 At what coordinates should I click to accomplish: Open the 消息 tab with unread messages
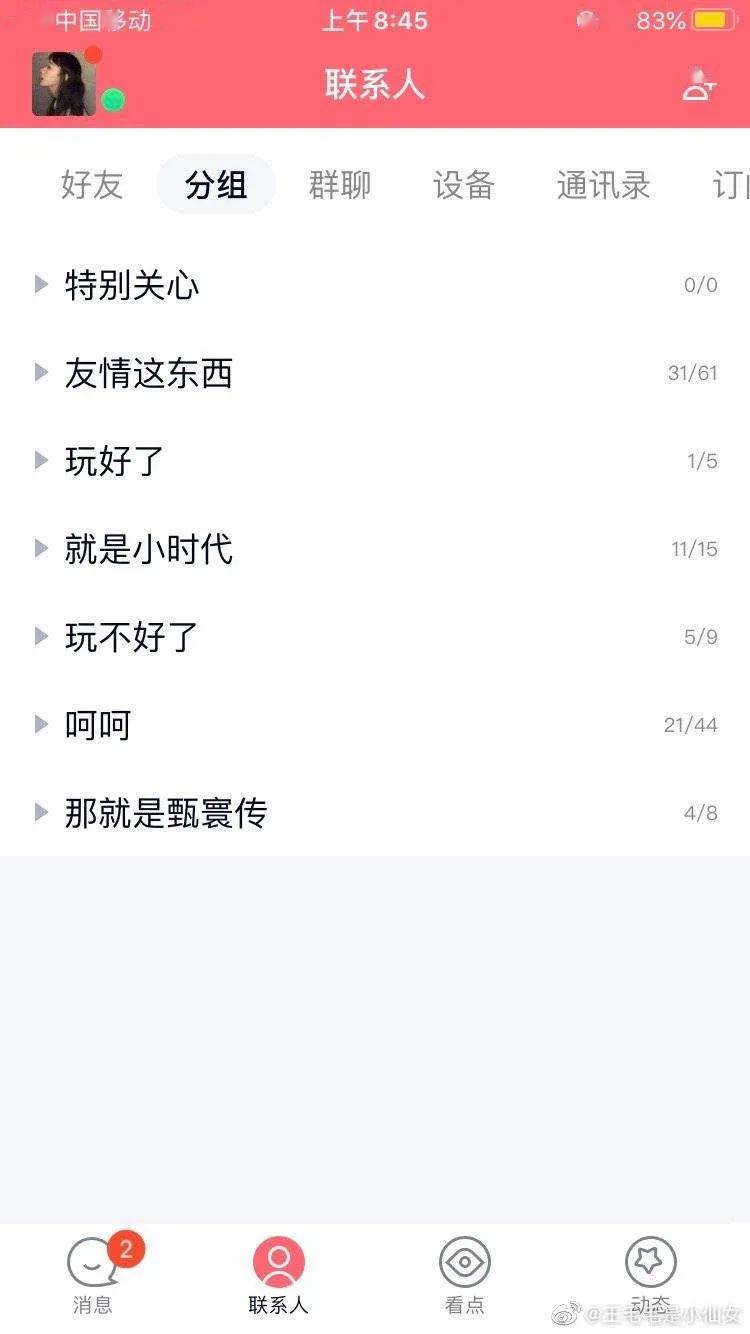93,1275
